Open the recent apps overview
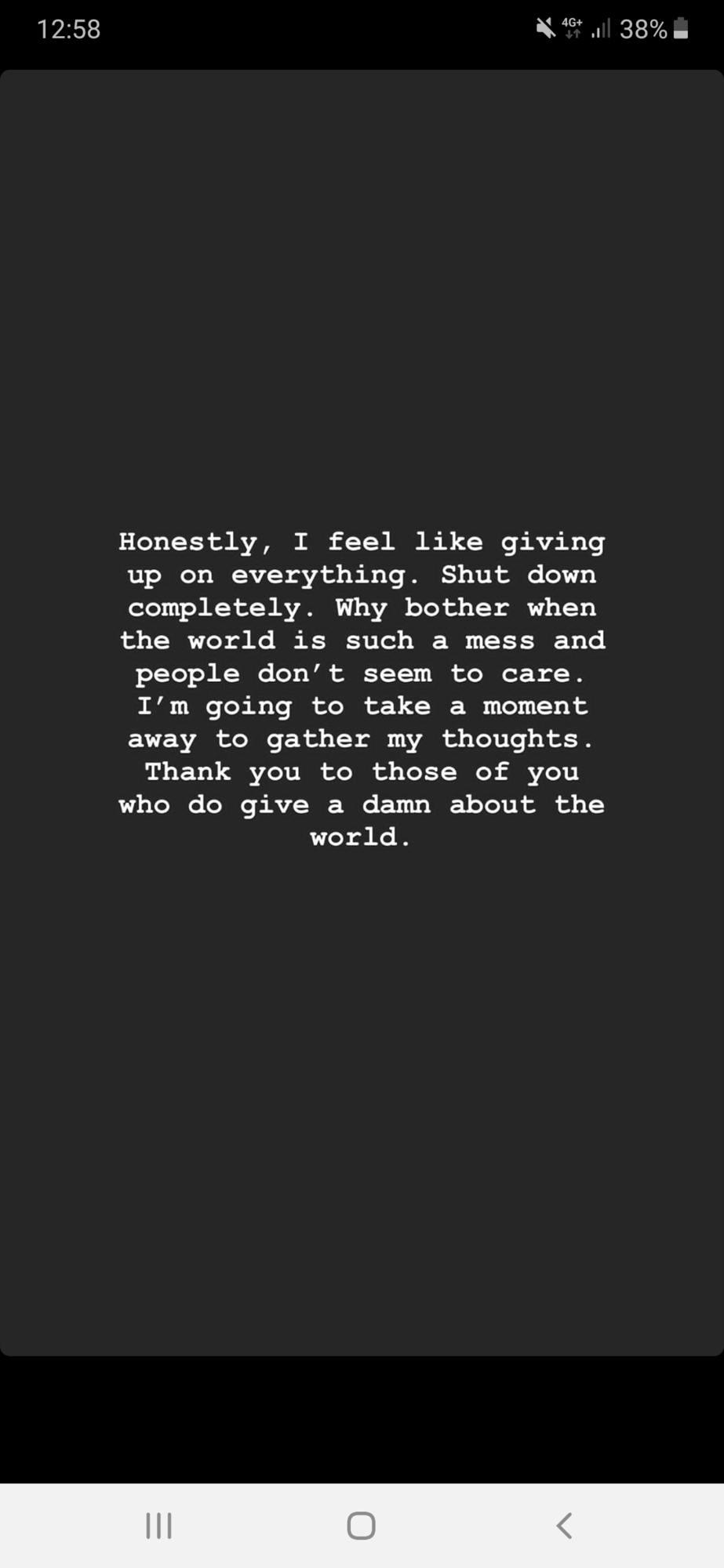Image resolution: width=724 pixels, height=1568 pixels. (x=159, y=1525)
